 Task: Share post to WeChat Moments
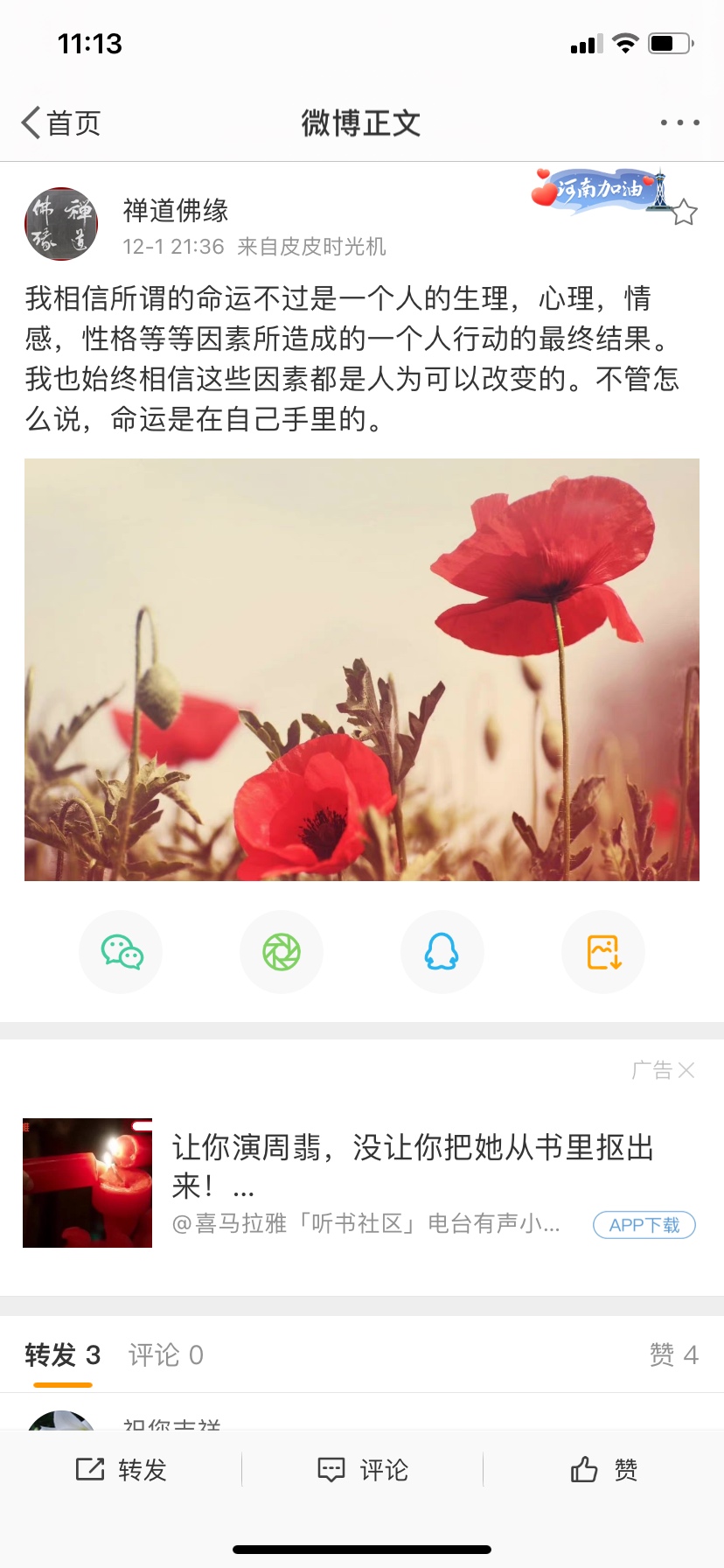(282, 952)
